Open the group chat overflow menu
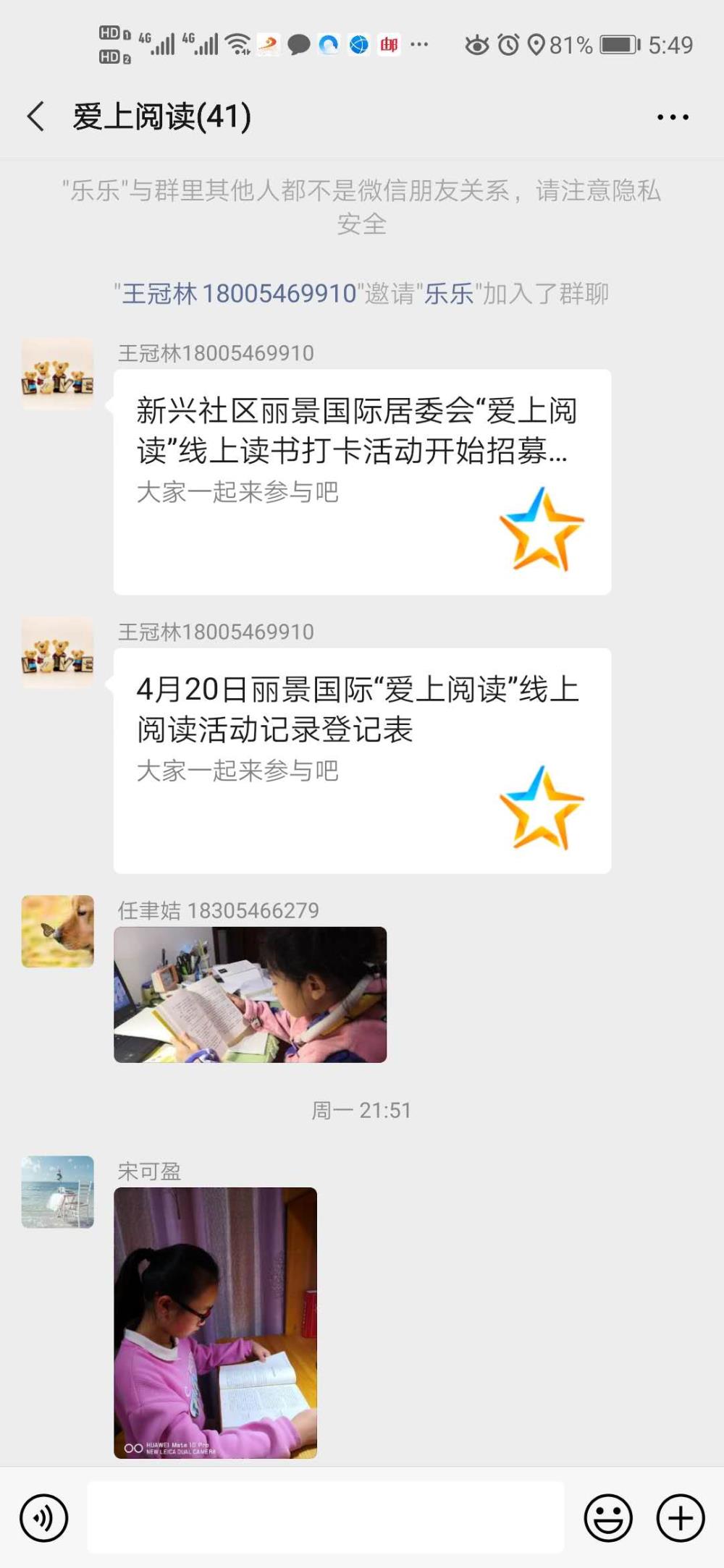This screenshot has height=1568, width=724. point(673,116)
